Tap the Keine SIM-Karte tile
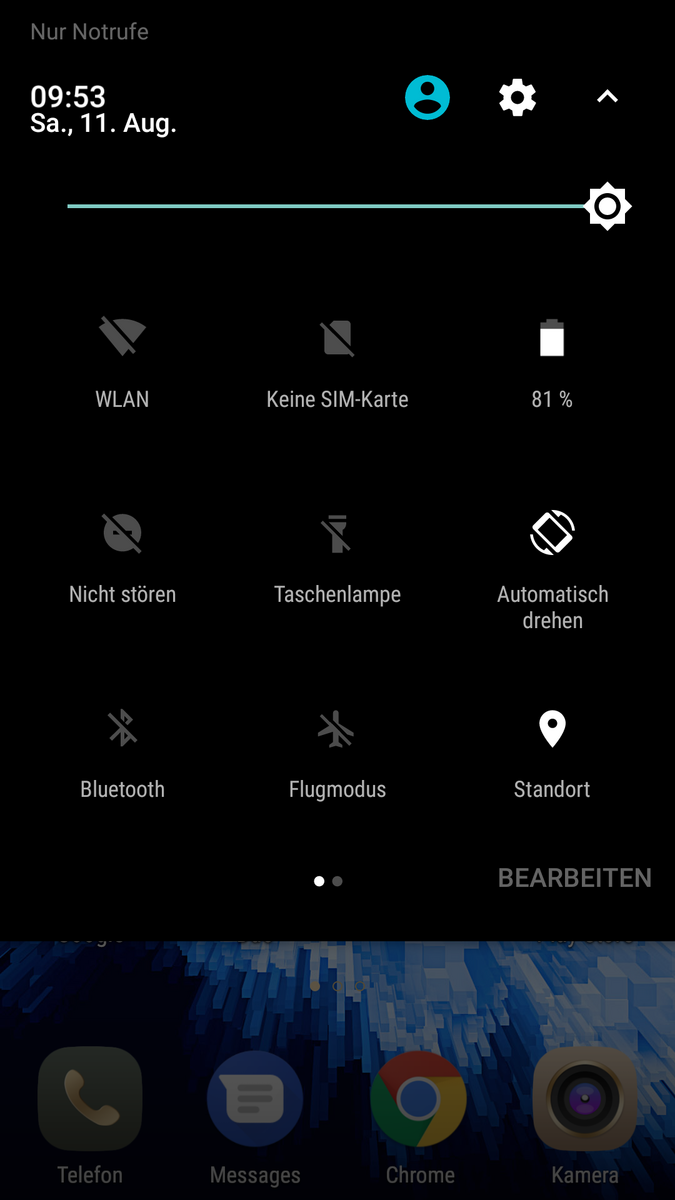675x1200 pixels. [337, 338]
